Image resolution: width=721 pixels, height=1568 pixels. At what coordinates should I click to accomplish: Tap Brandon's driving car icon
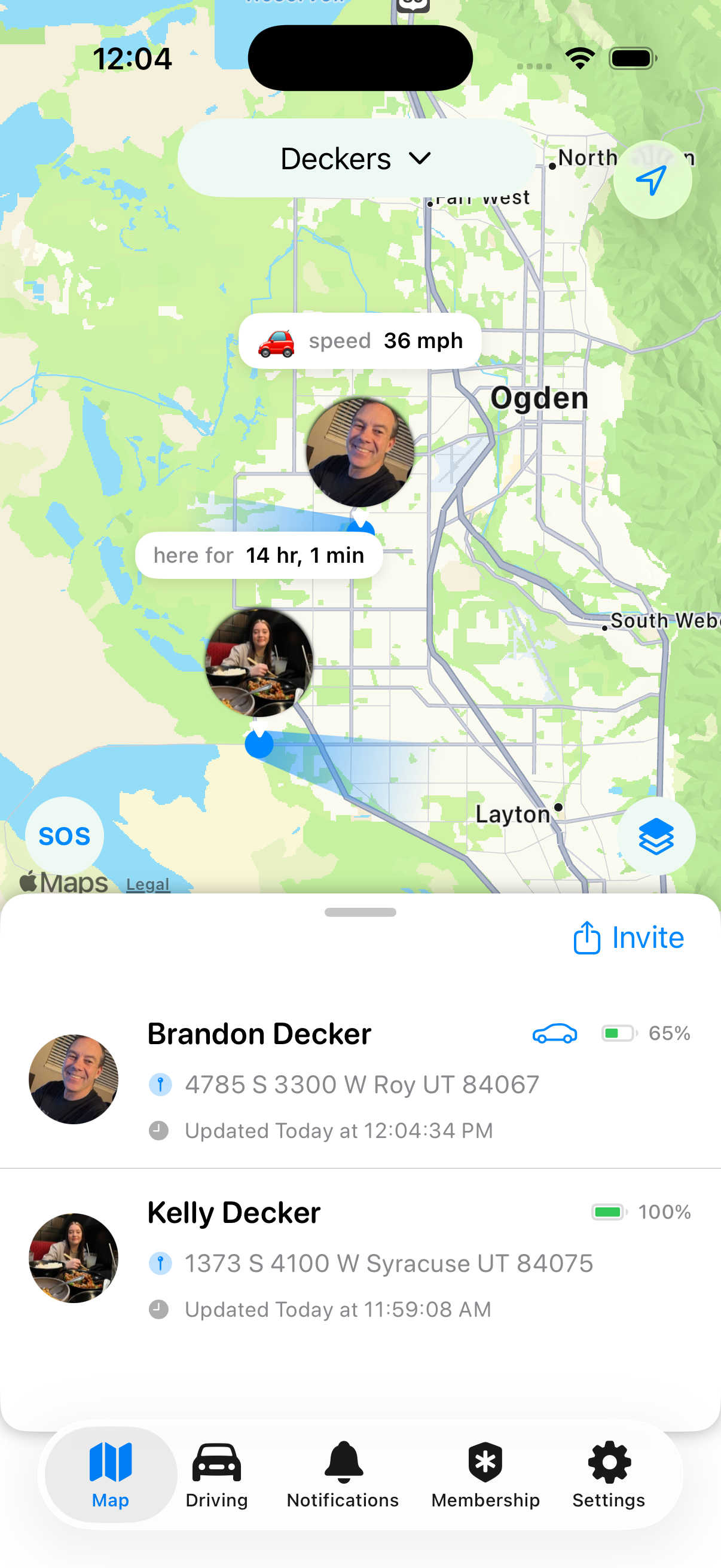(x=554, y=1033)
